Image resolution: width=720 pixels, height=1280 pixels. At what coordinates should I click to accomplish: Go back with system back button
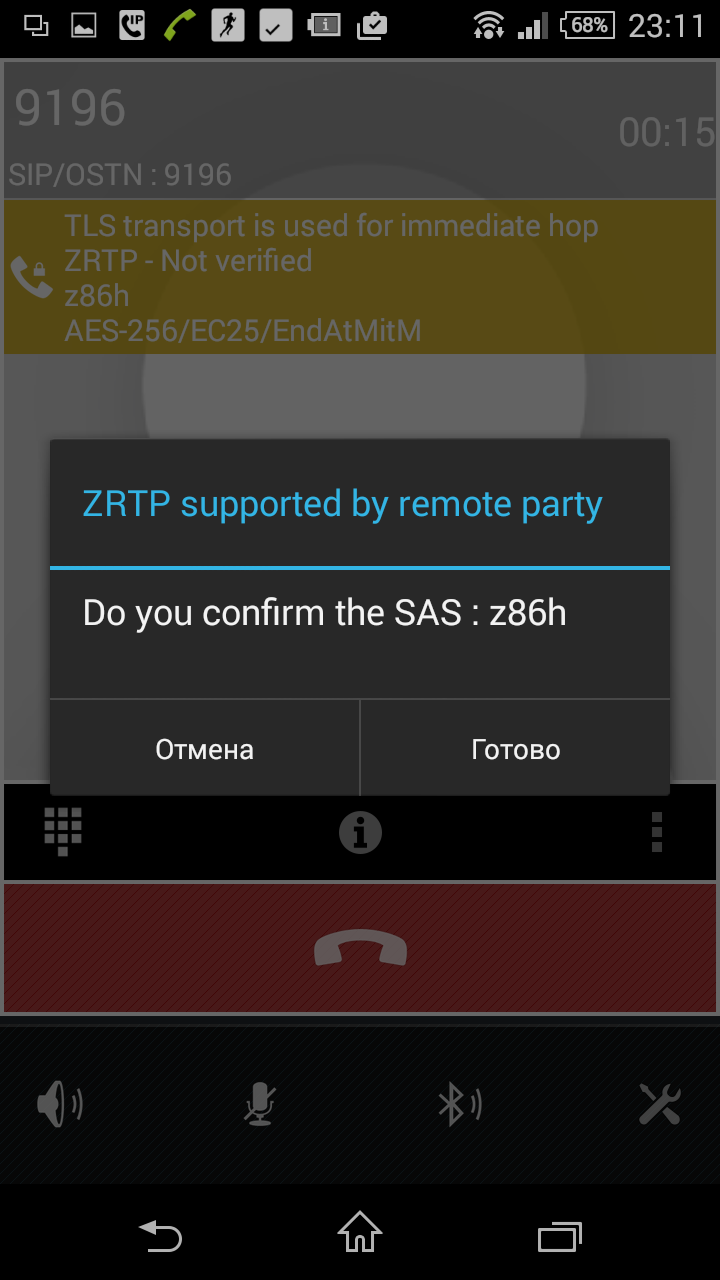pyautogui.click(x=160, y=1236)
